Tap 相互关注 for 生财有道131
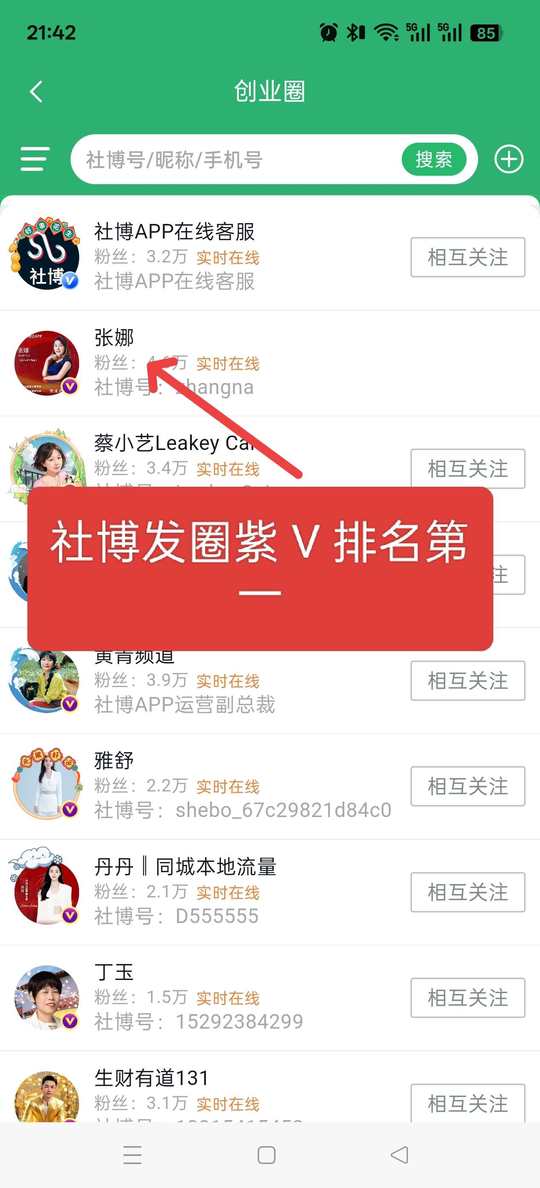The height and width of the screenshot is (1188, 540). 467,1103
